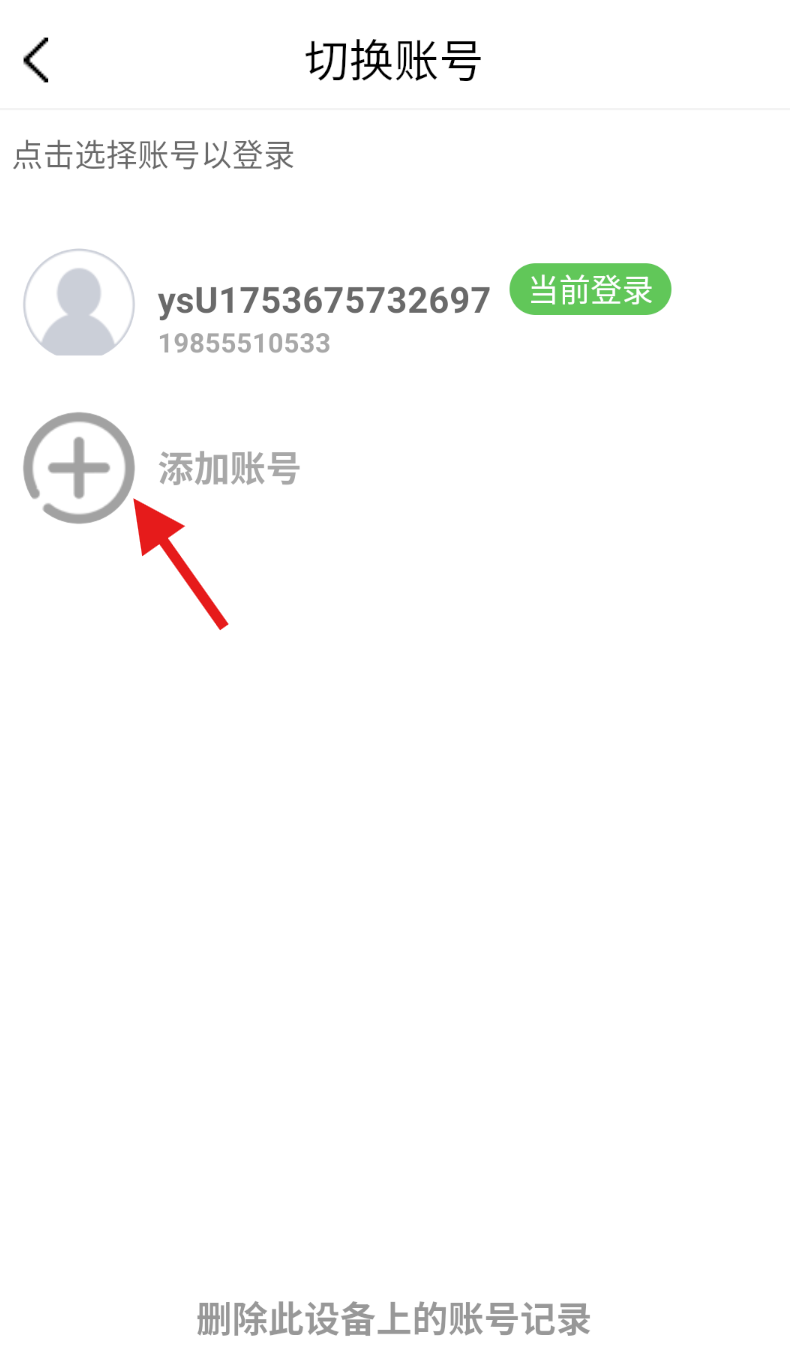Screen dimensions: 790x1365
Task: Tap 删除此设备上的账号记录
Action: 394,1319
